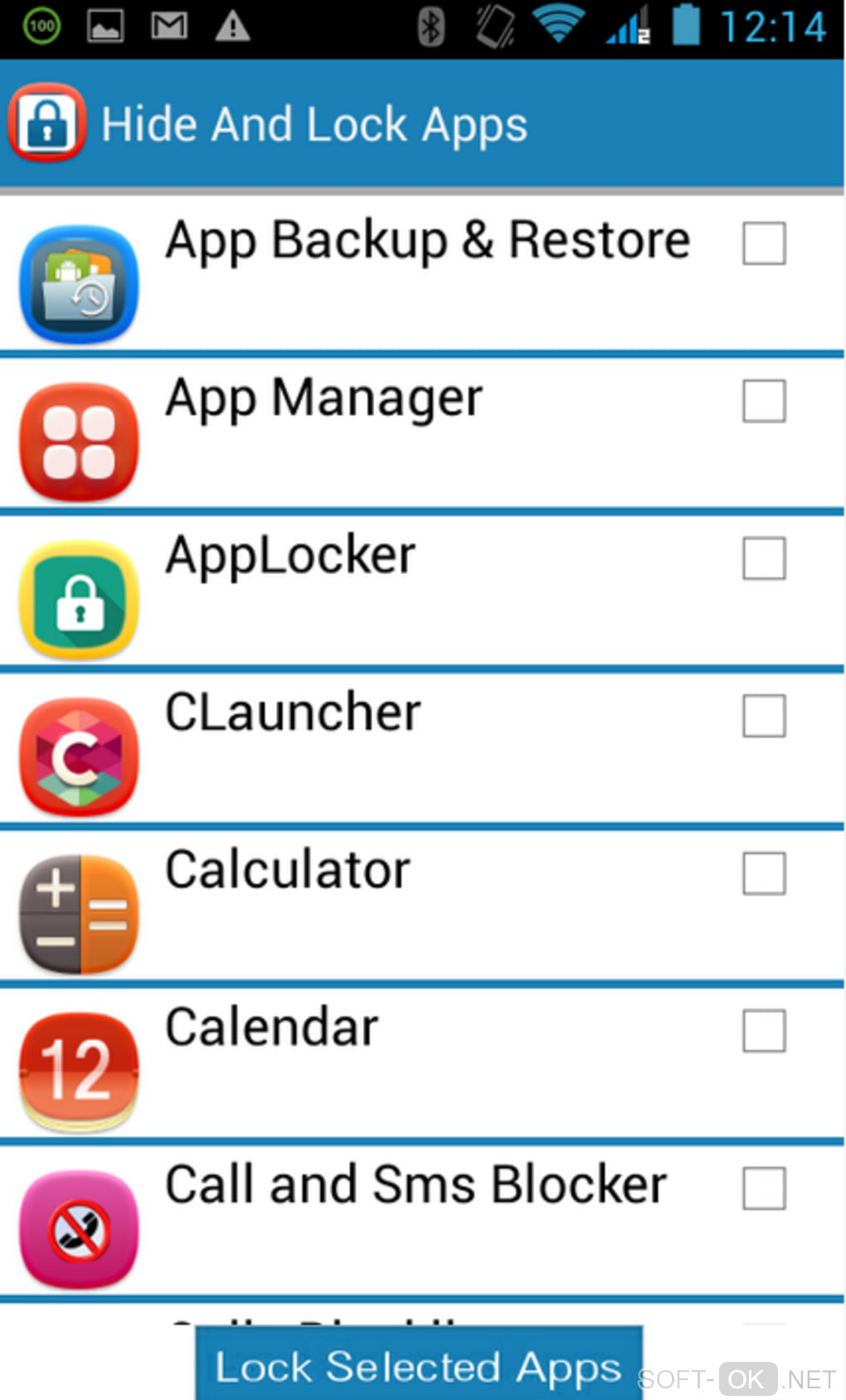
Task: Select the Calendar checkbox
Action: [x=764, y=1031]
